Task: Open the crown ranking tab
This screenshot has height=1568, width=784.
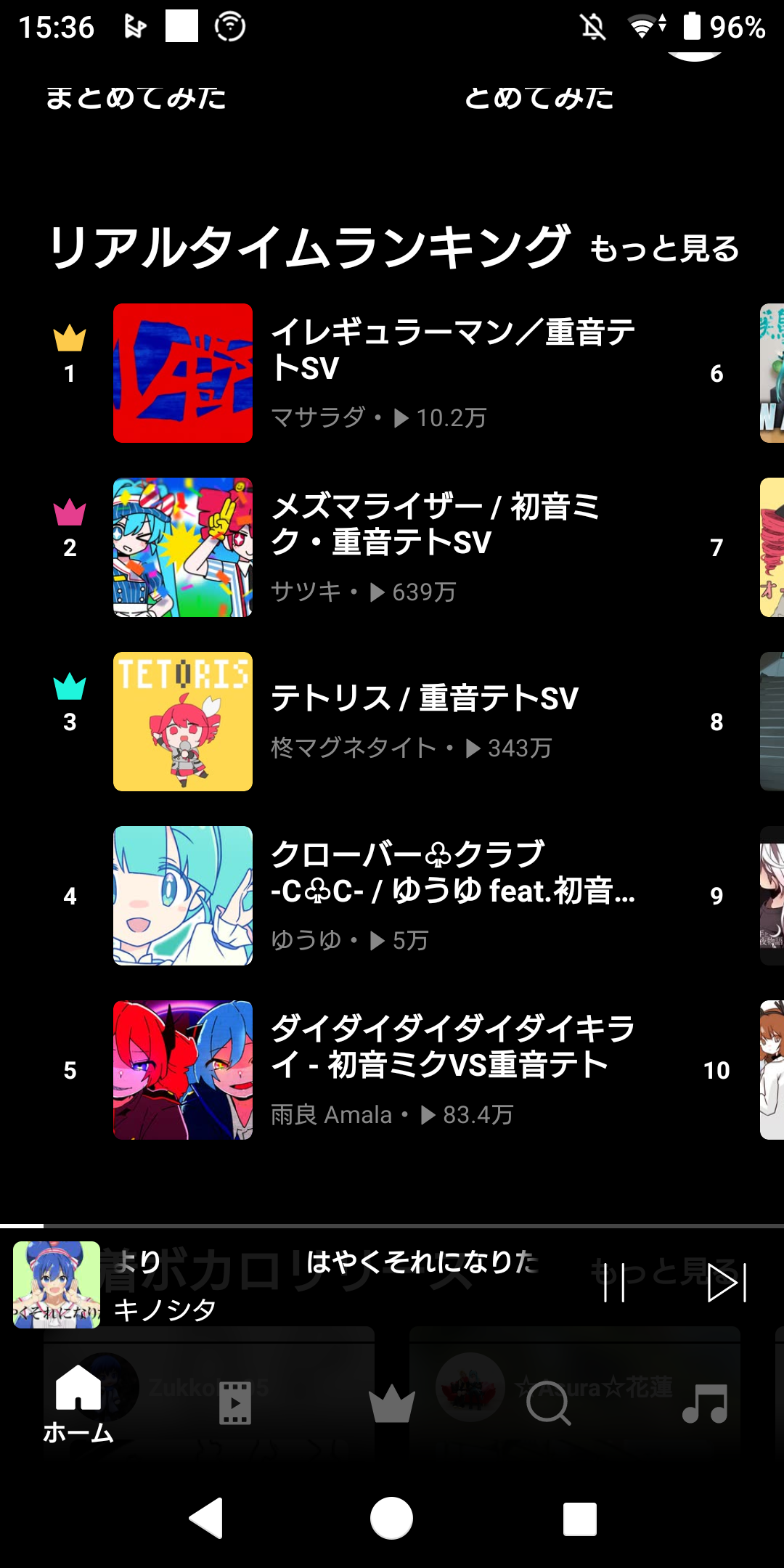Action: click(392, 1402)
